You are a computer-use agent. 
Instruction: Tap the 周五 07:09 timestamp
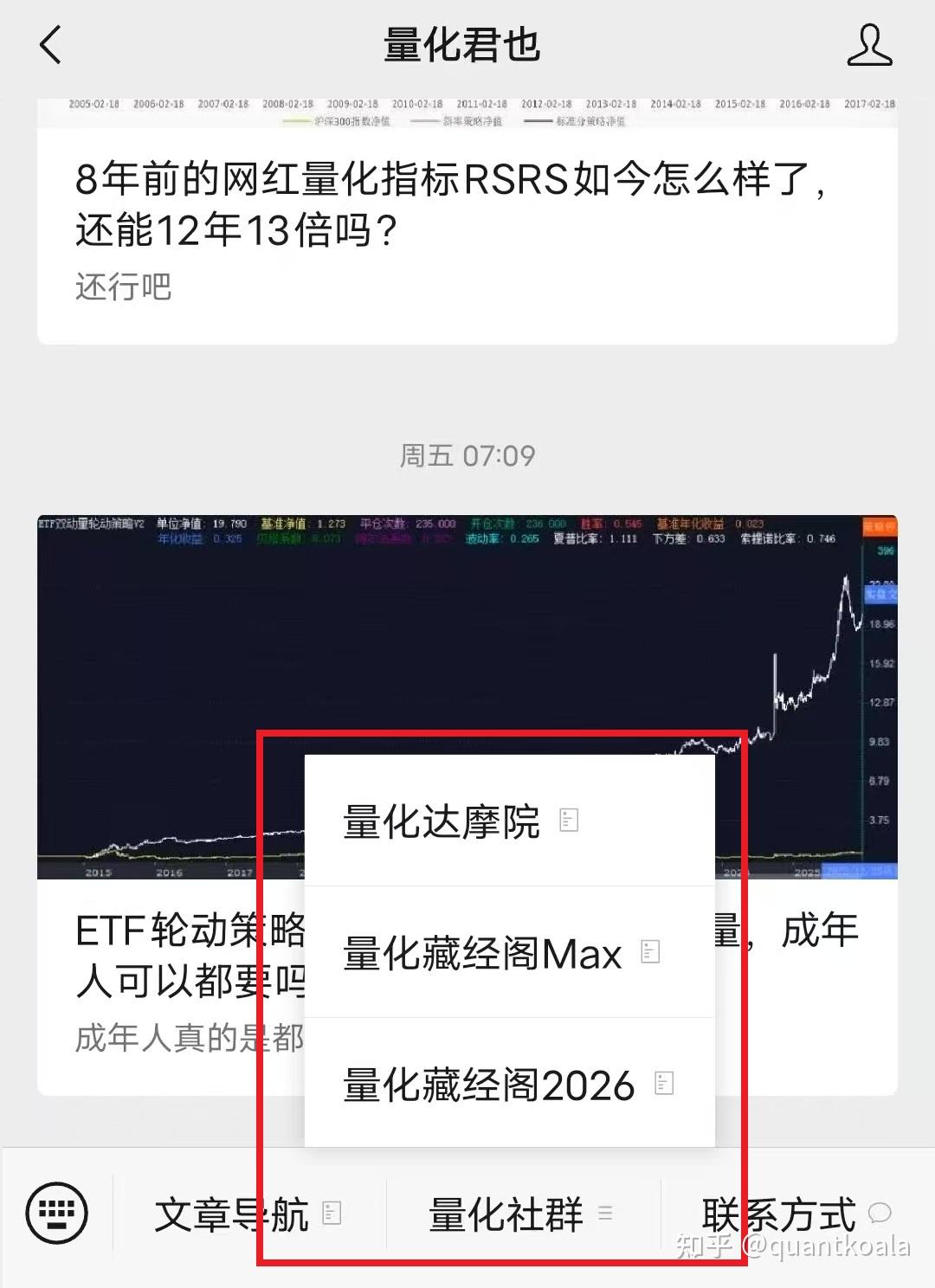(x=467, y=454)
